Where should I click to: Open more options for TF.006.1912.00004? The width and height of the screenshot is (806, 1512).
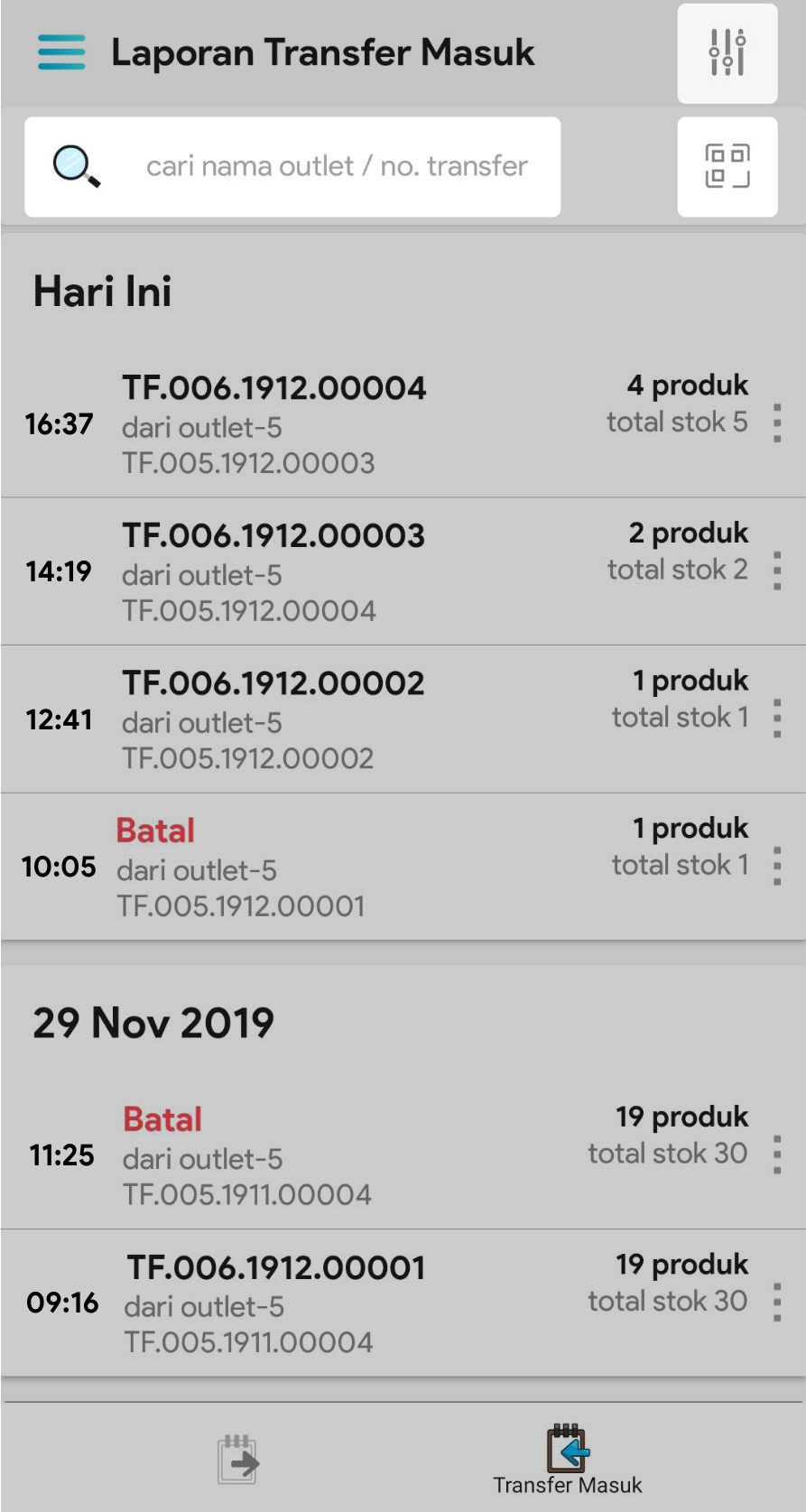777,422
